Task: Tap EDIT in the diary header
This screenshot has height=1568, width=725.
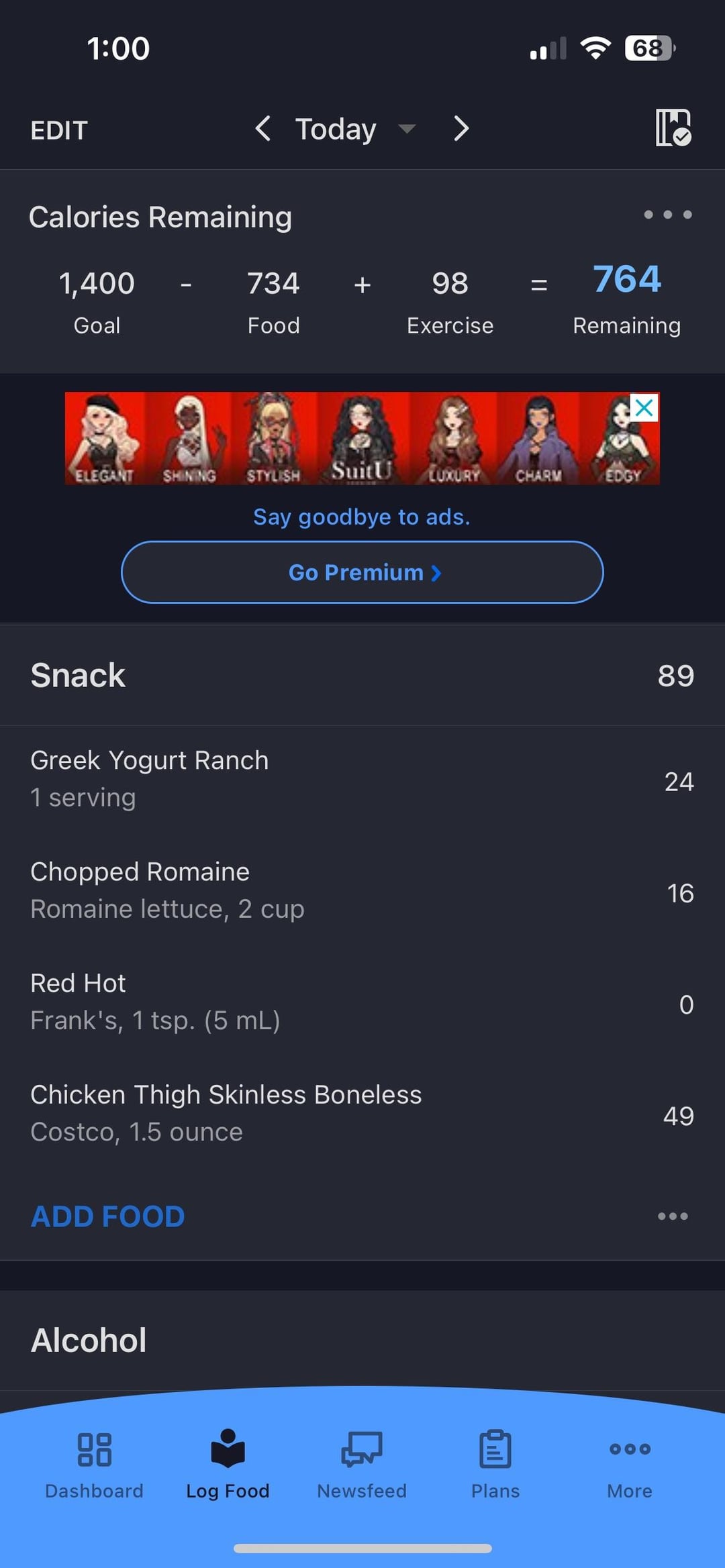Action: pyautogui.click(x=59, y=130)
